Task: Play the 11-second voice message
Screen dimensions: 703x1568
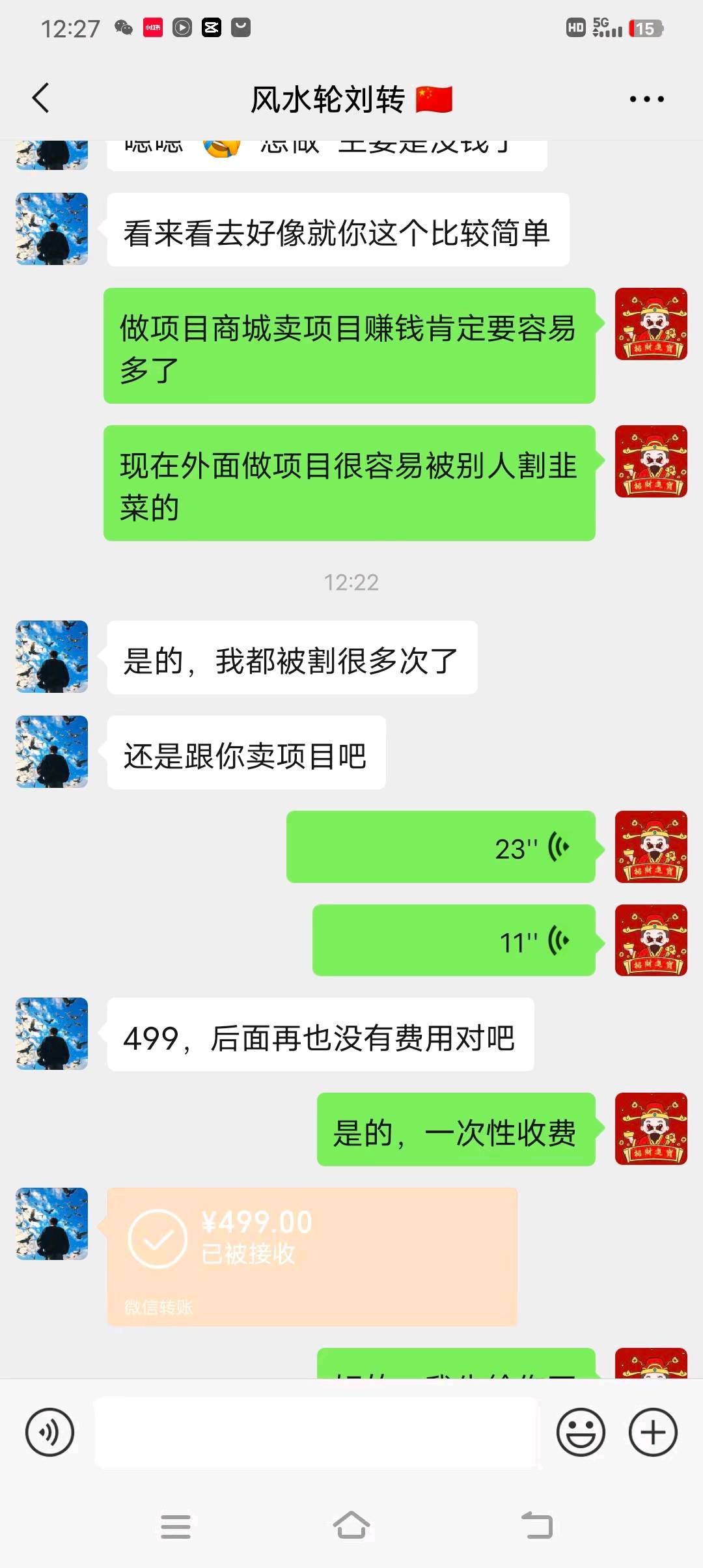Action: pyautogui.click(x=454, y=941)
